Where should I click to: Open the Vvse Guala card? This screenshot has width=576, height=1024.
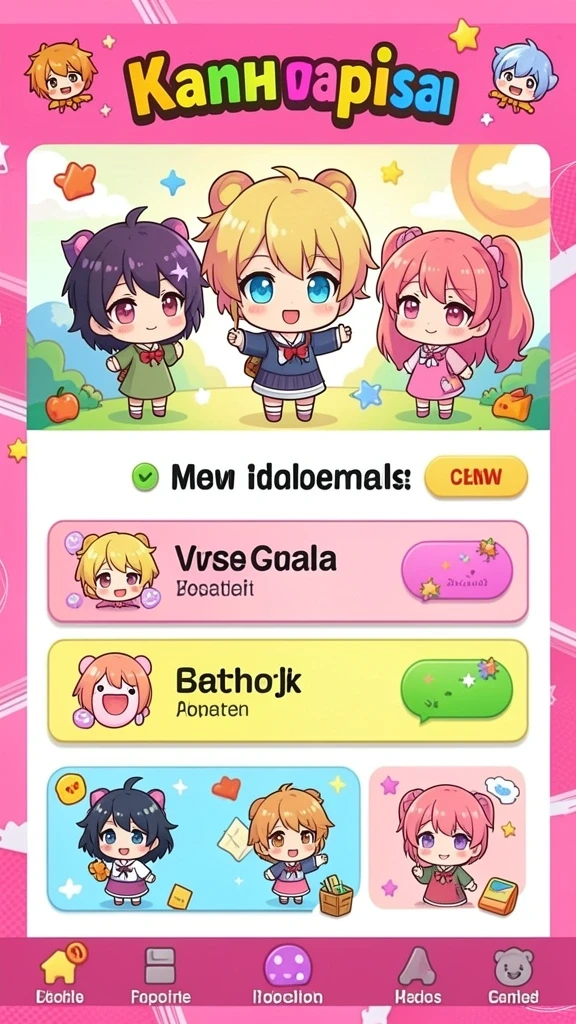(287, 571)
